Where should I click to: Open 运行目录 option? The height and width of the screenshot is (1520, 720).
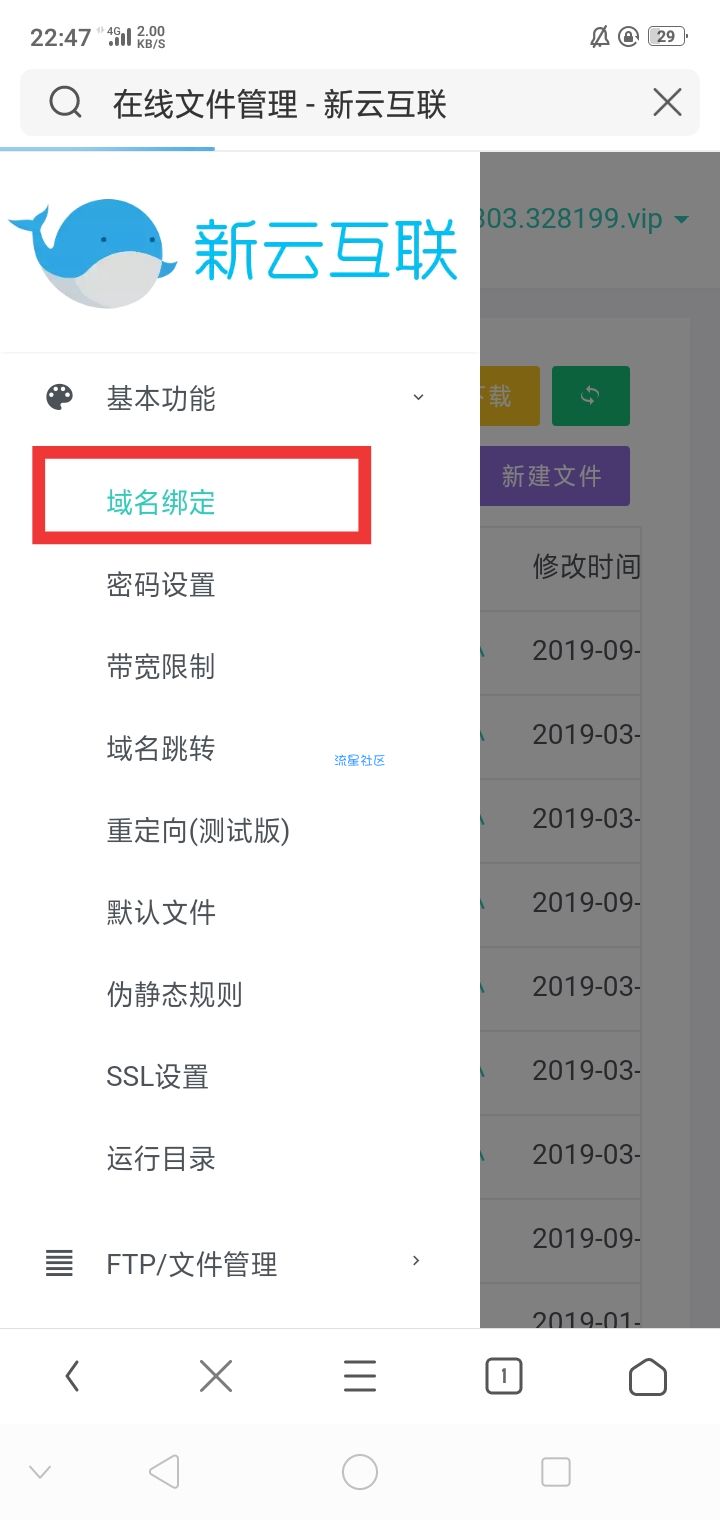(161, 1158)
